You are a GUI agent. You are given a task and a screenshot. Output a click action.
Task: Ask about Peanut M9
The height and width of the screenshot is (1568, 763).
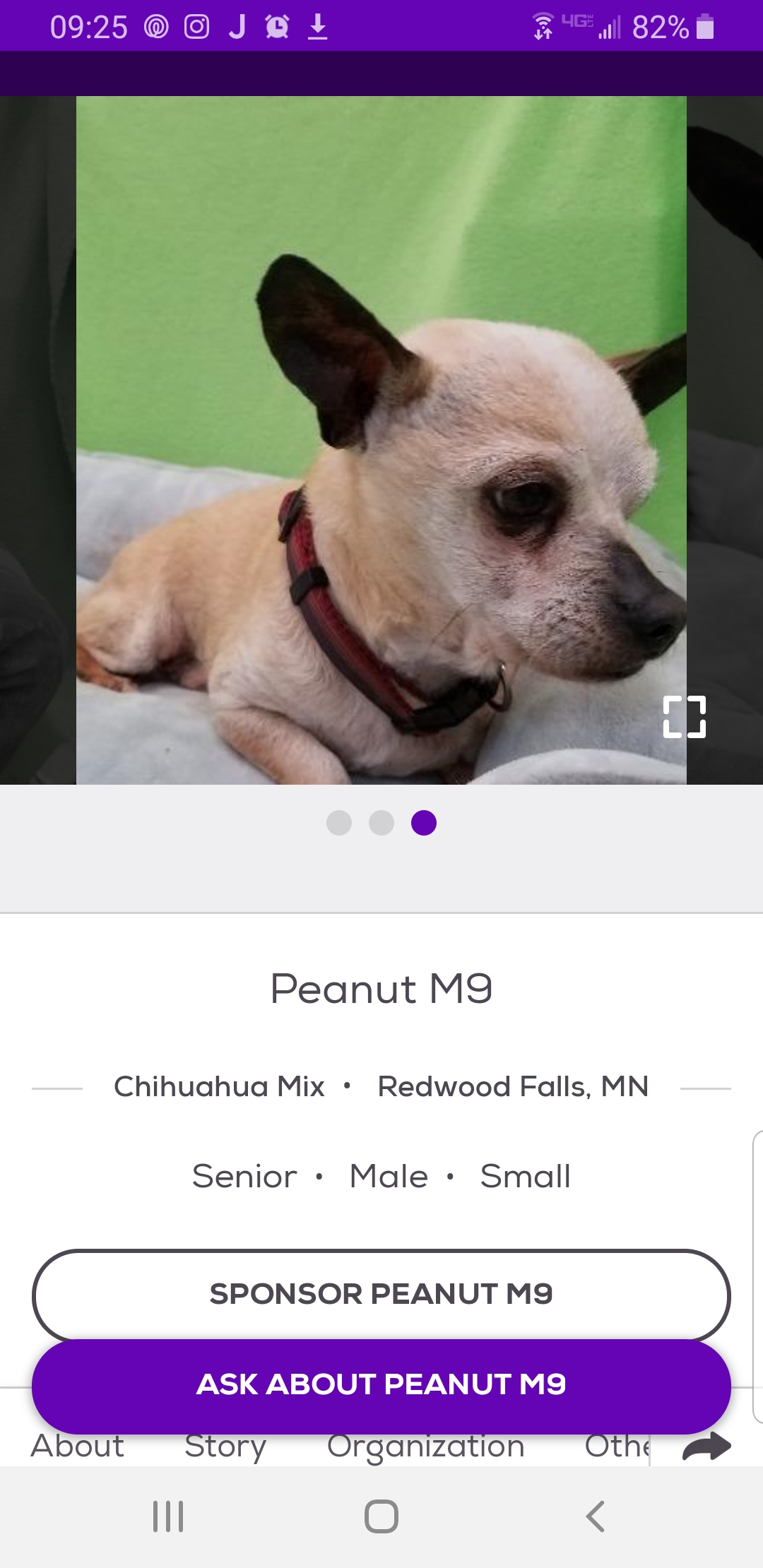coord(381,1384)
